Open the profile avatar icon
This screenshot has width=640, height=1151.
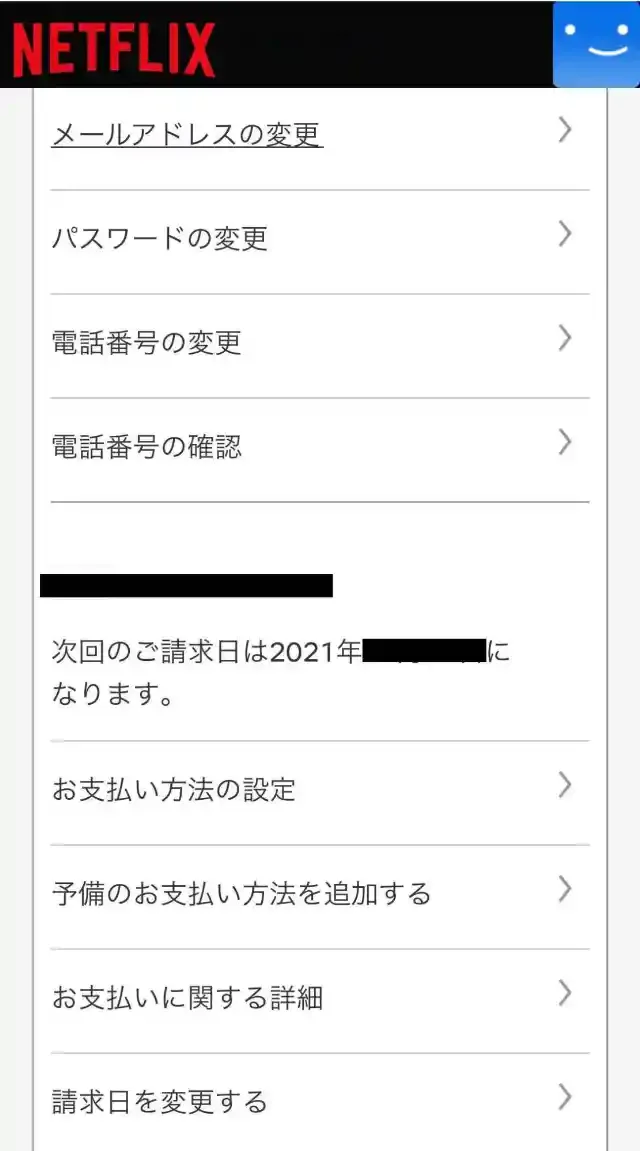pos(596,44)
